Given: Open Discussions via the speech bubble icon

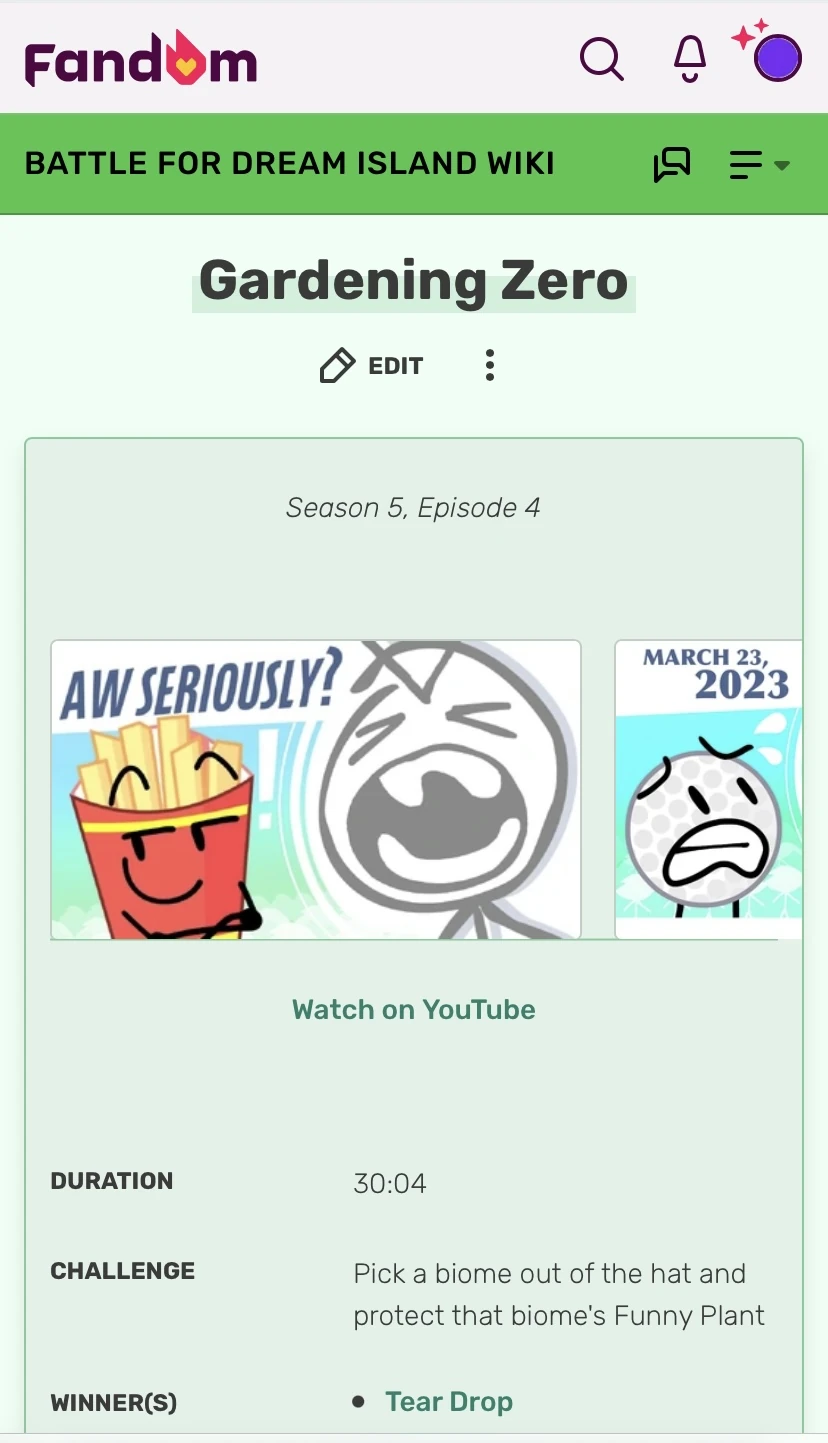Looking at the screenshot, I should (672, 164).
